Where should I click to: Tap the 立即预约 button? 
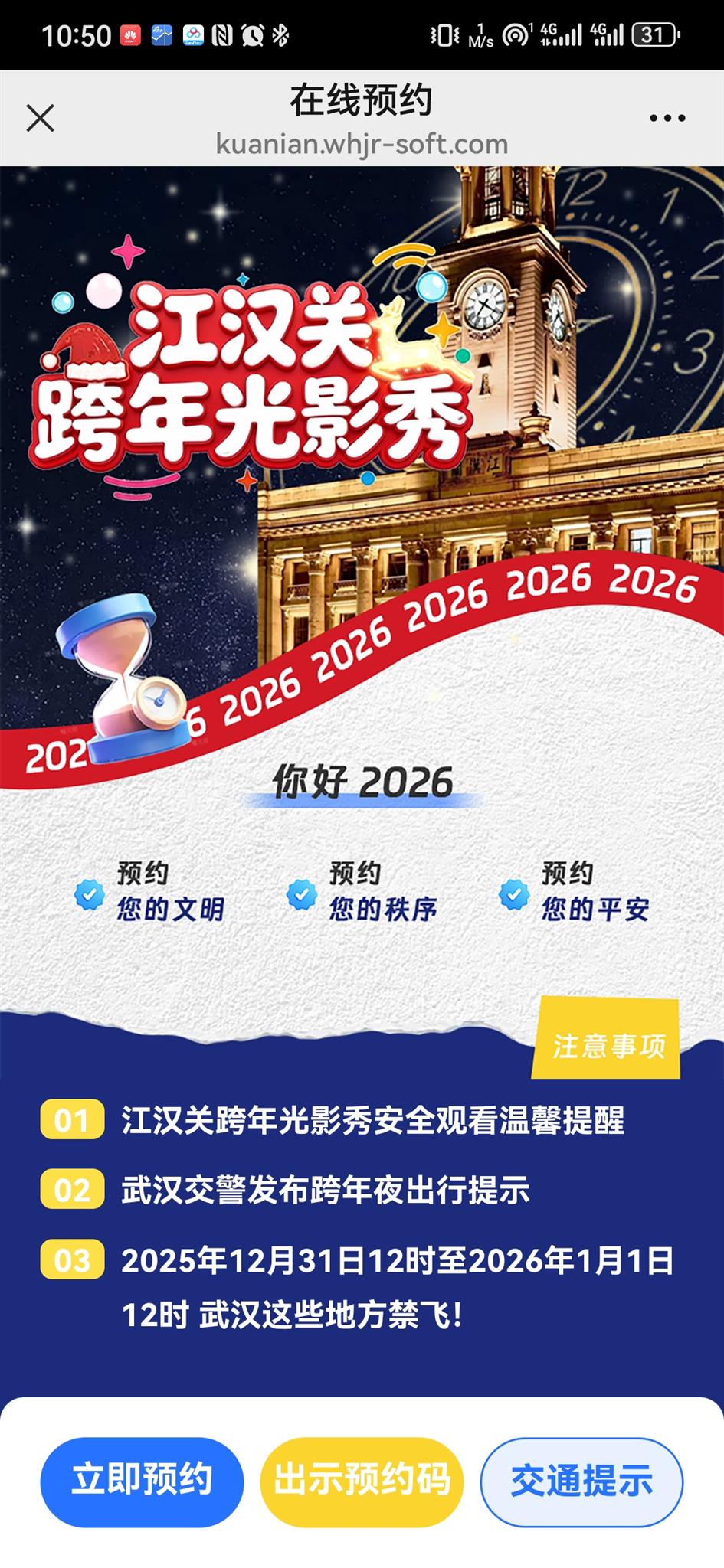pos(142,1481)
